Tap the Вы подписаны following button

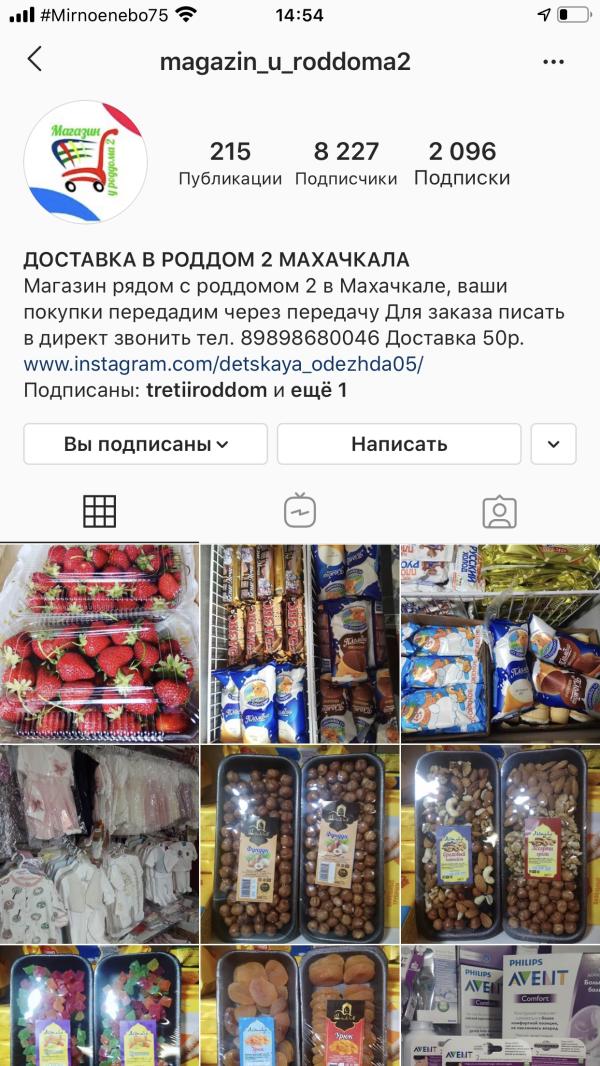click(145, 444)
